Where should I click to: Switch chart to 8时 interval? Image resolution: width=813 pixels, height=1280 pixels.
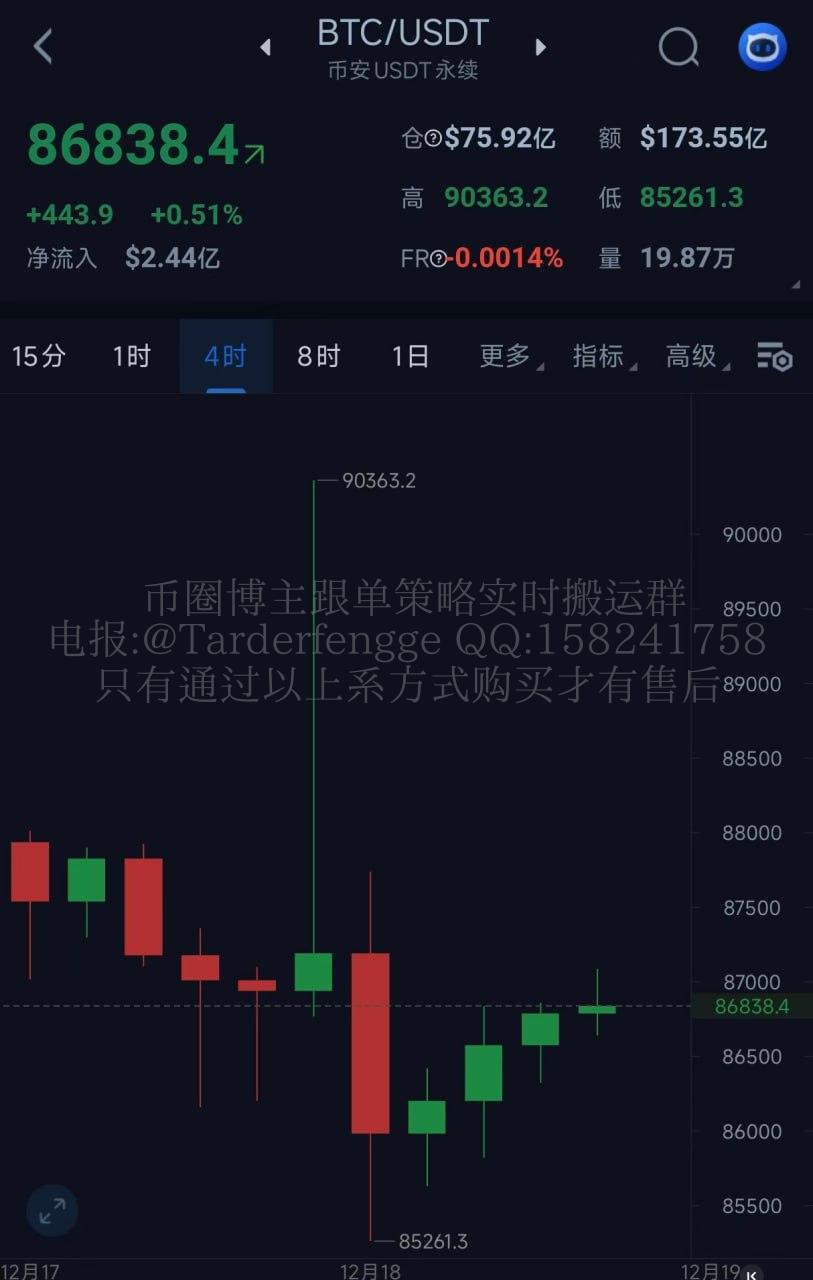pos(318,356)
